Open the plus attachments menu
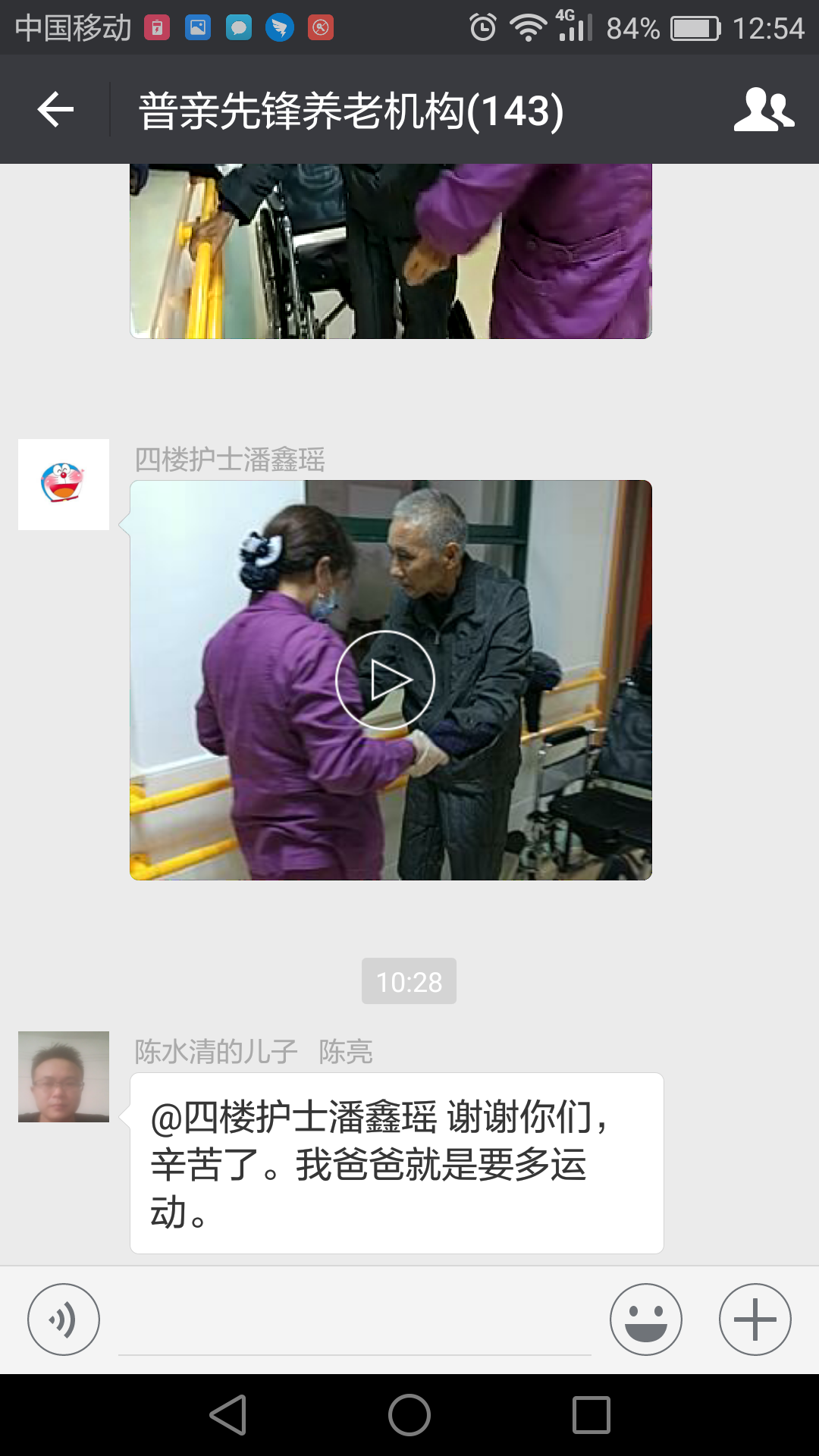Screen dimensions: 819x1456 755,1319
